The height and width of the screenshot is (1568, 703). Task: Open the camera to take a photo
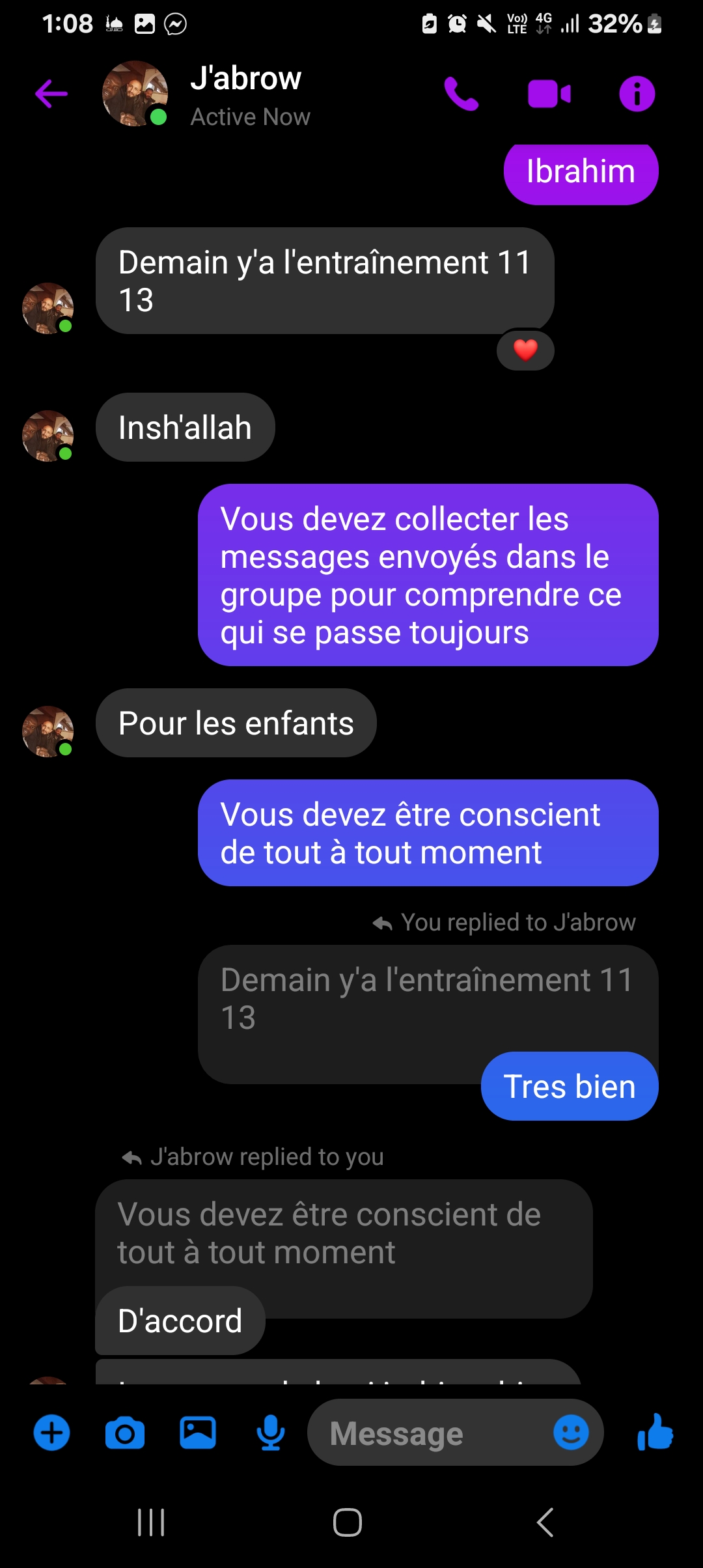[x=125, y=1433]
